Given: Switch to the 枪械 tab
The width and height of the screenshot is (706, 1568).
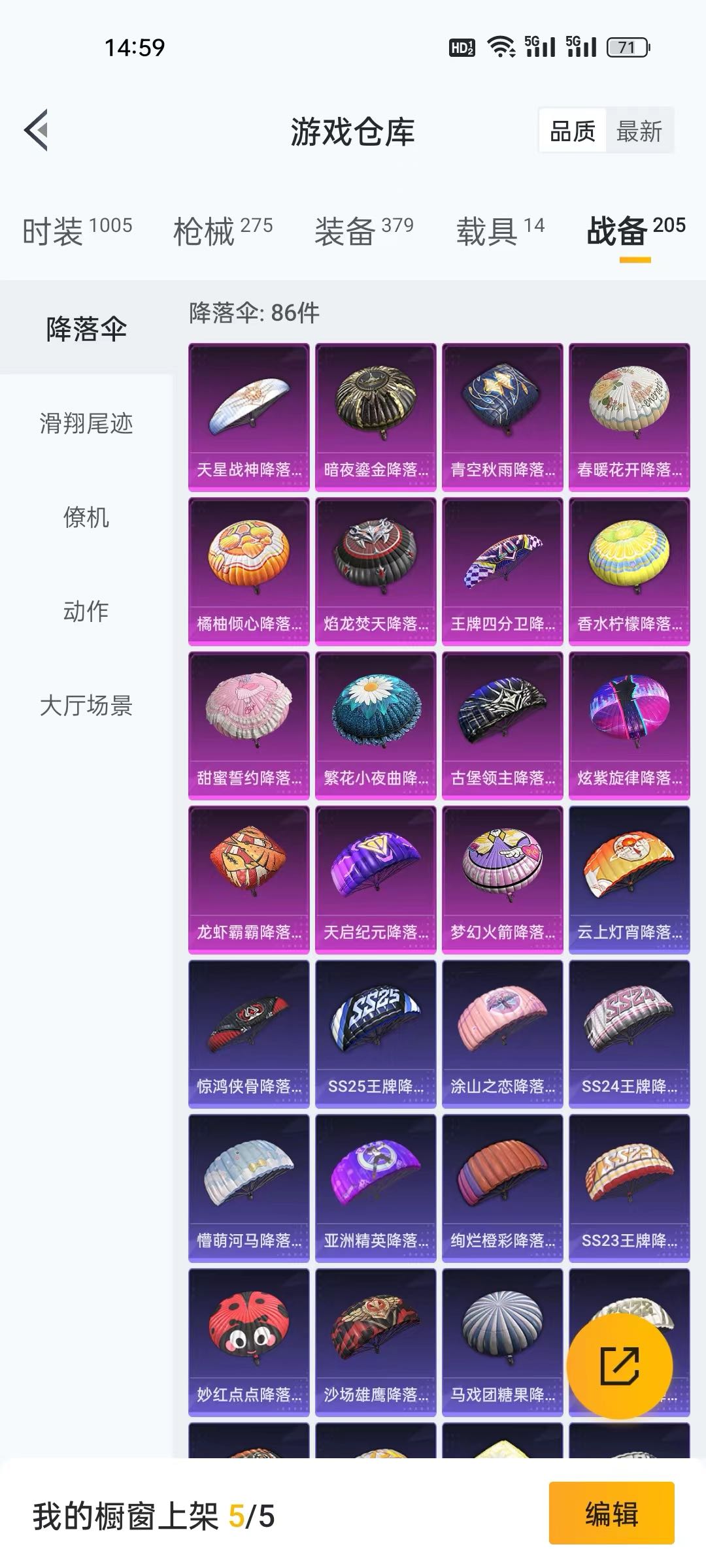Looking at the screenshot, I should click(222, 231).
